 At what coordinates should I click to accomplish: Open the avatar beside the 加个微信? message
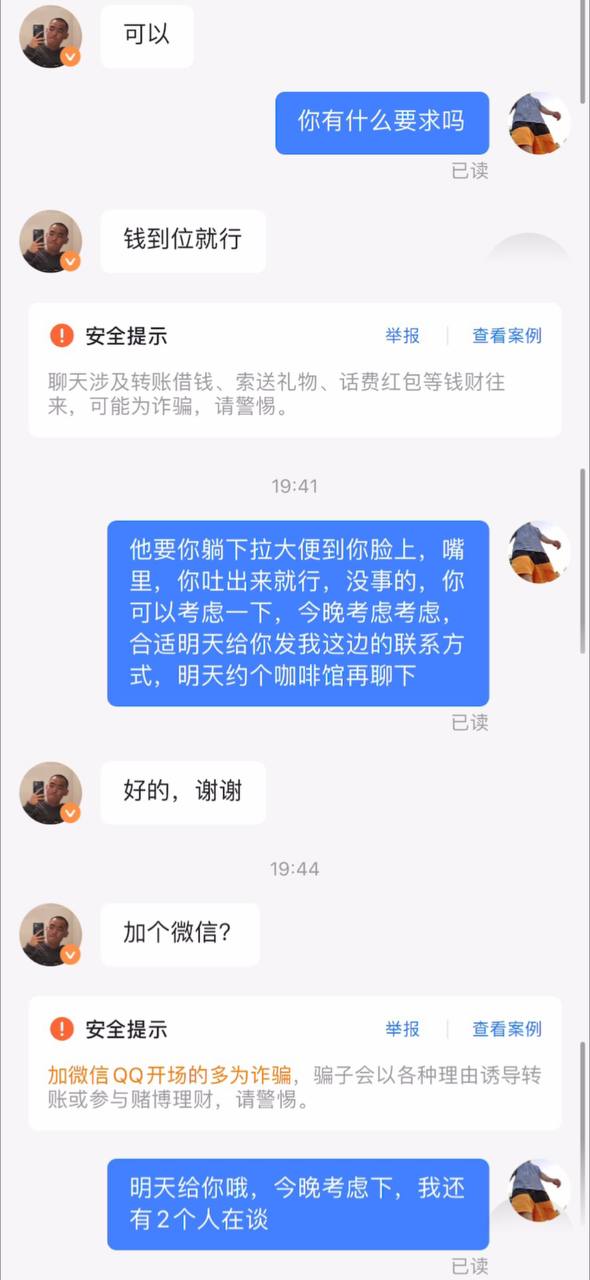tap(51, 934)
